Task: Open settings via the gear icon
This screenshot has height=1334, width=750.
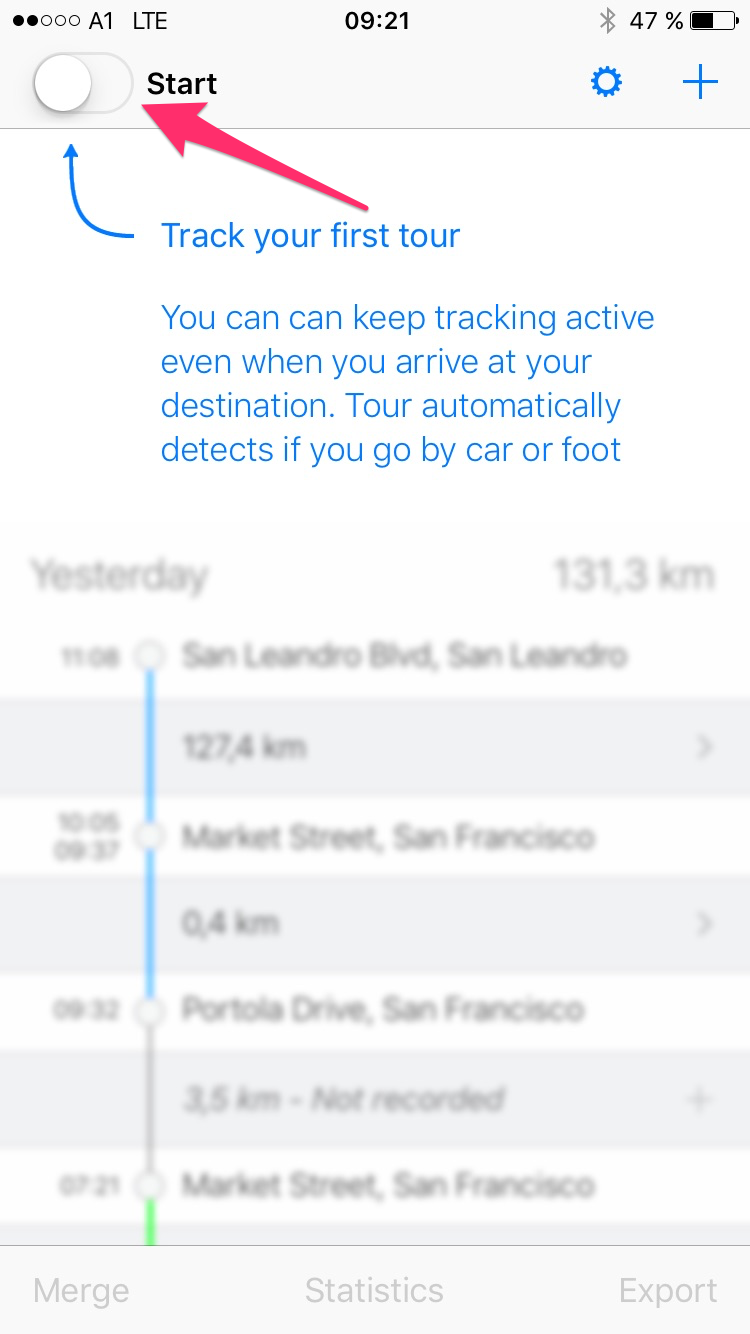Action: [x=606, y=83]
